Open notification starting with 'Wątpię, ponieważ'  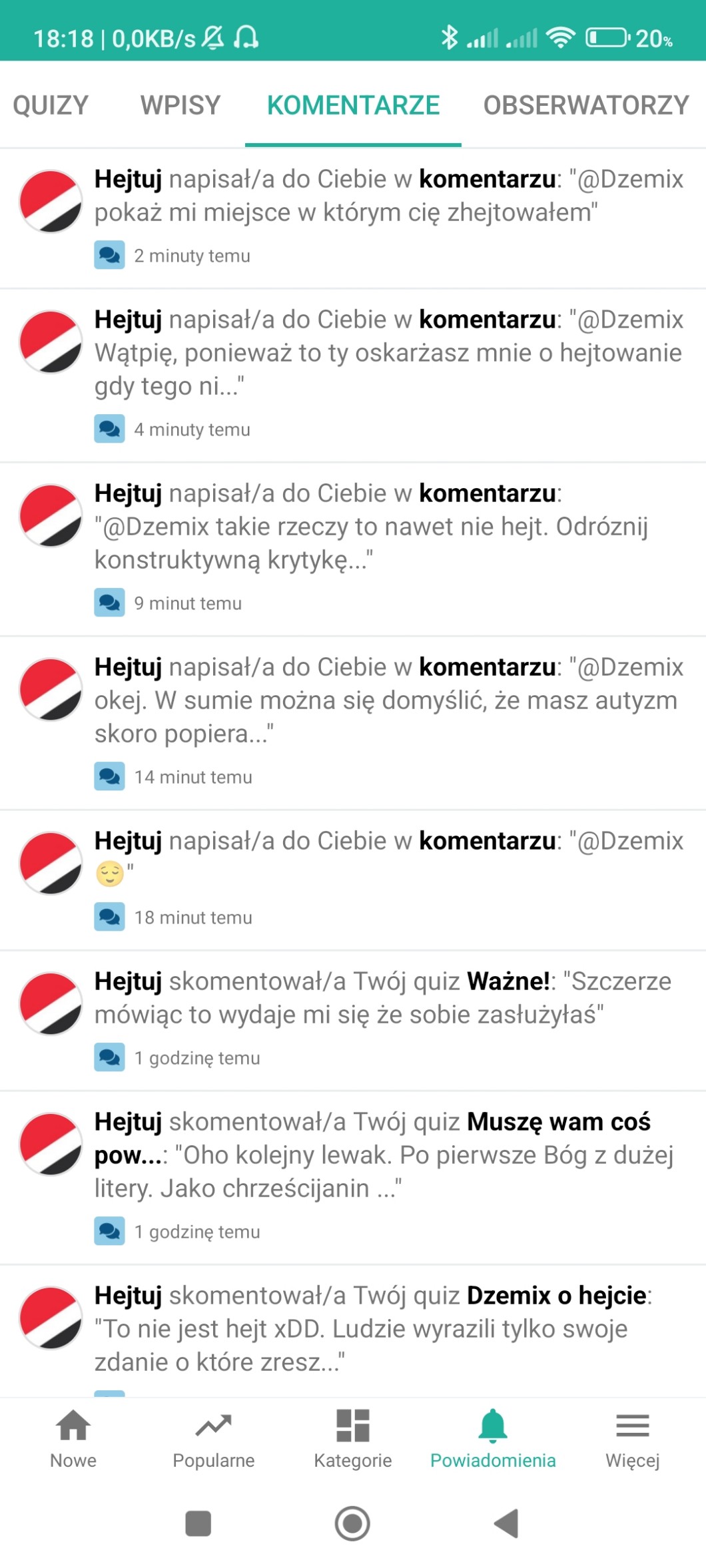(353, 376)
